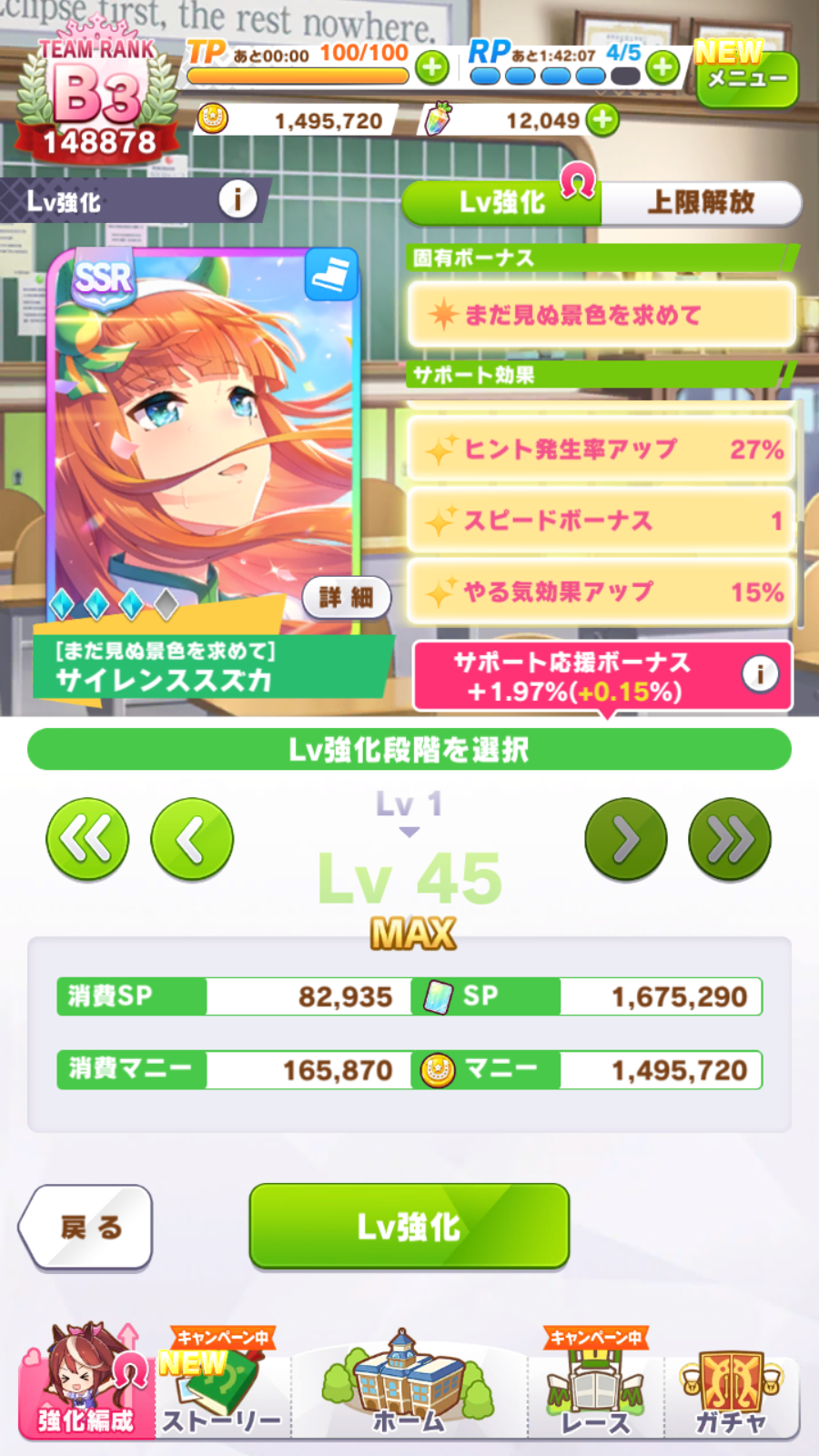Image resolution: width=819 pixels, height=1456 pixels.
Task: Add carrot jewels with the plus icon
Action: [x=602, y=119]
